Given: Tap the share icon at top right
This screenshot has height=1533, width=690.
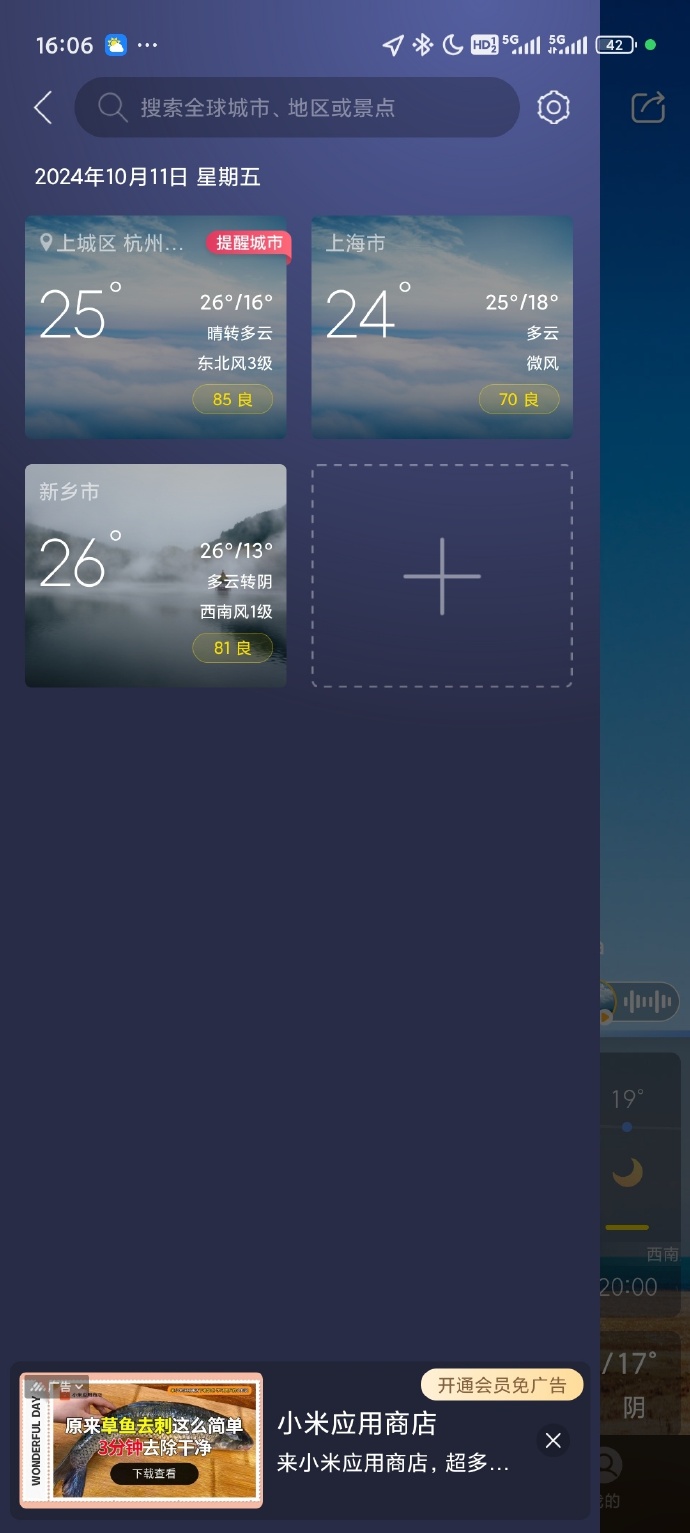Looking at the screenshot, I should [648, 108].
